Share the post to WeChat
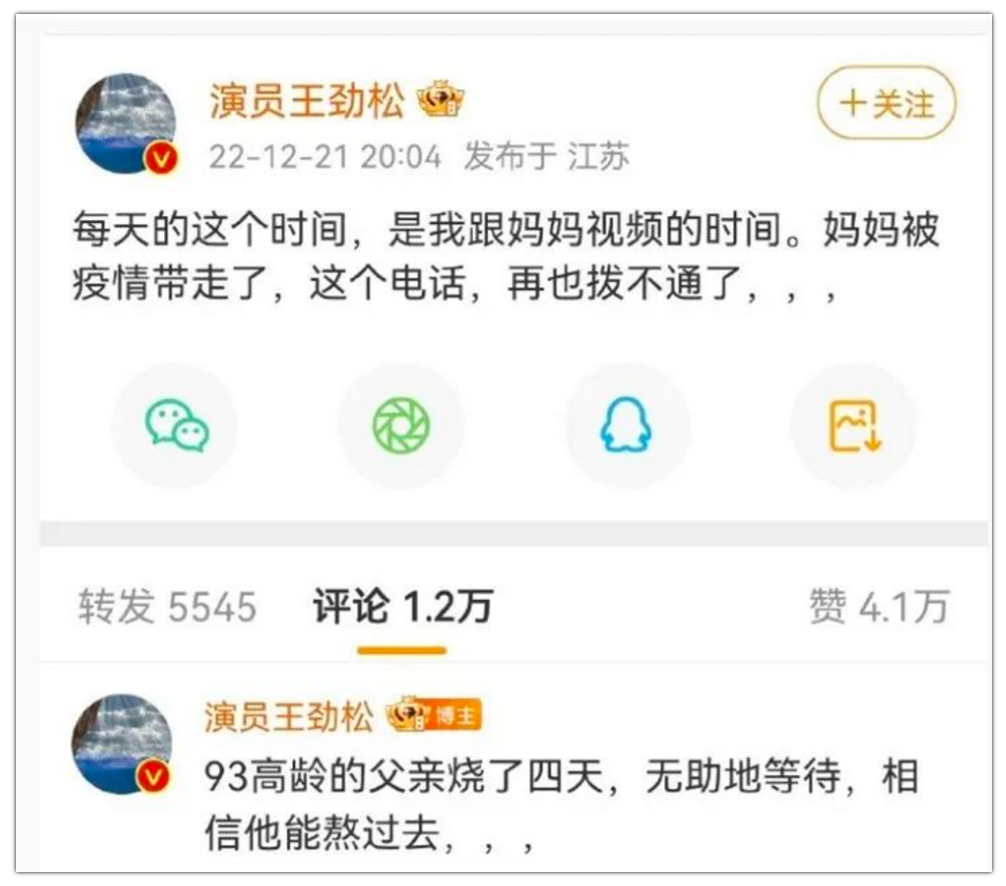The height and width of the screenshot is (886, 1006). [177, 426]
